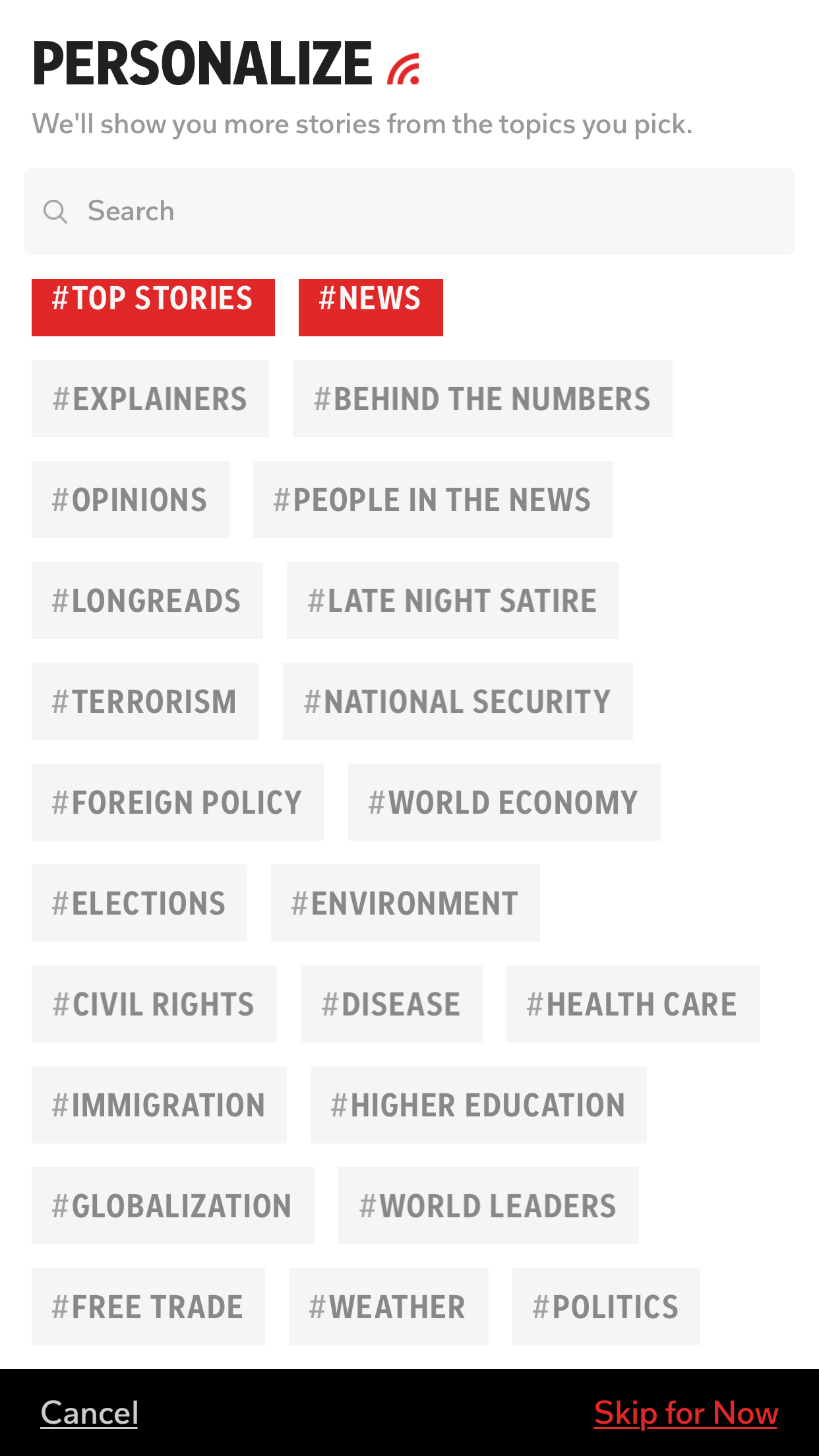Tap the #WEATHER topic chip
Screen dimensions: 819x1456
(388, 1307)
